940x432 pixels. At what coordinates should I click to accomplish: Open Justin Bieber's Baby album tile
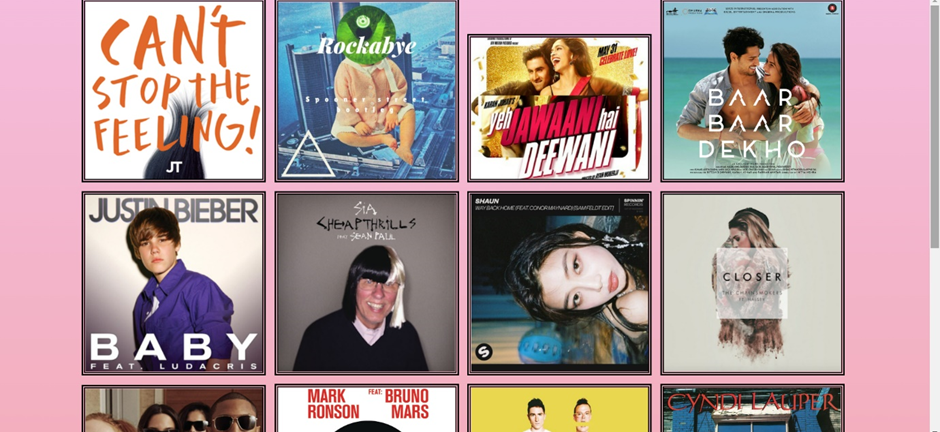(174, 283)
